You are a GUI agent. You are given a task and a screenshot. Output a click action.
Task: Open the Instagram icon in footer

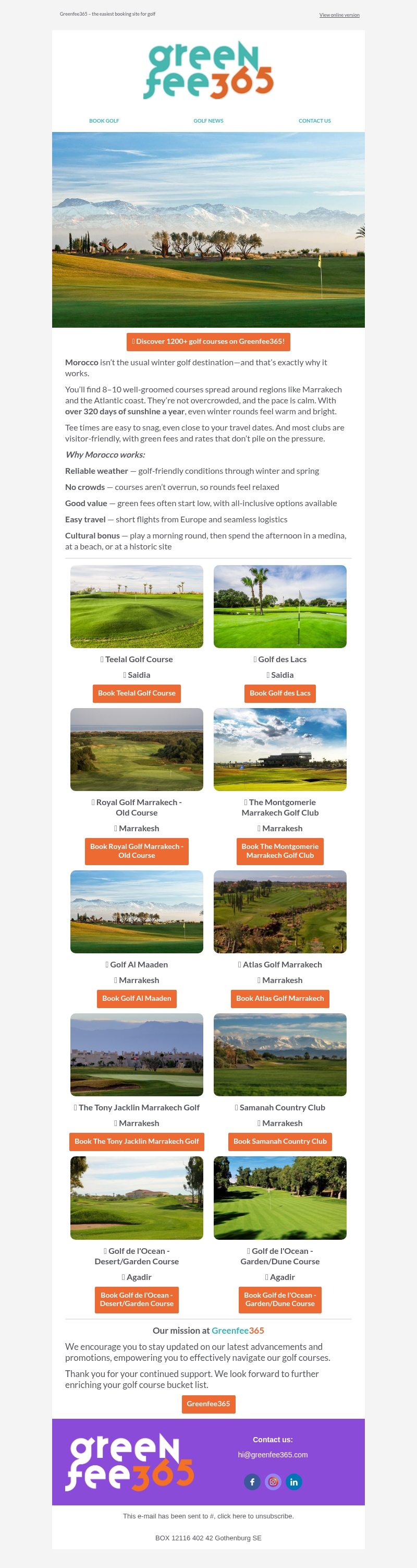pyautogui.click(x=273, y=1481)
